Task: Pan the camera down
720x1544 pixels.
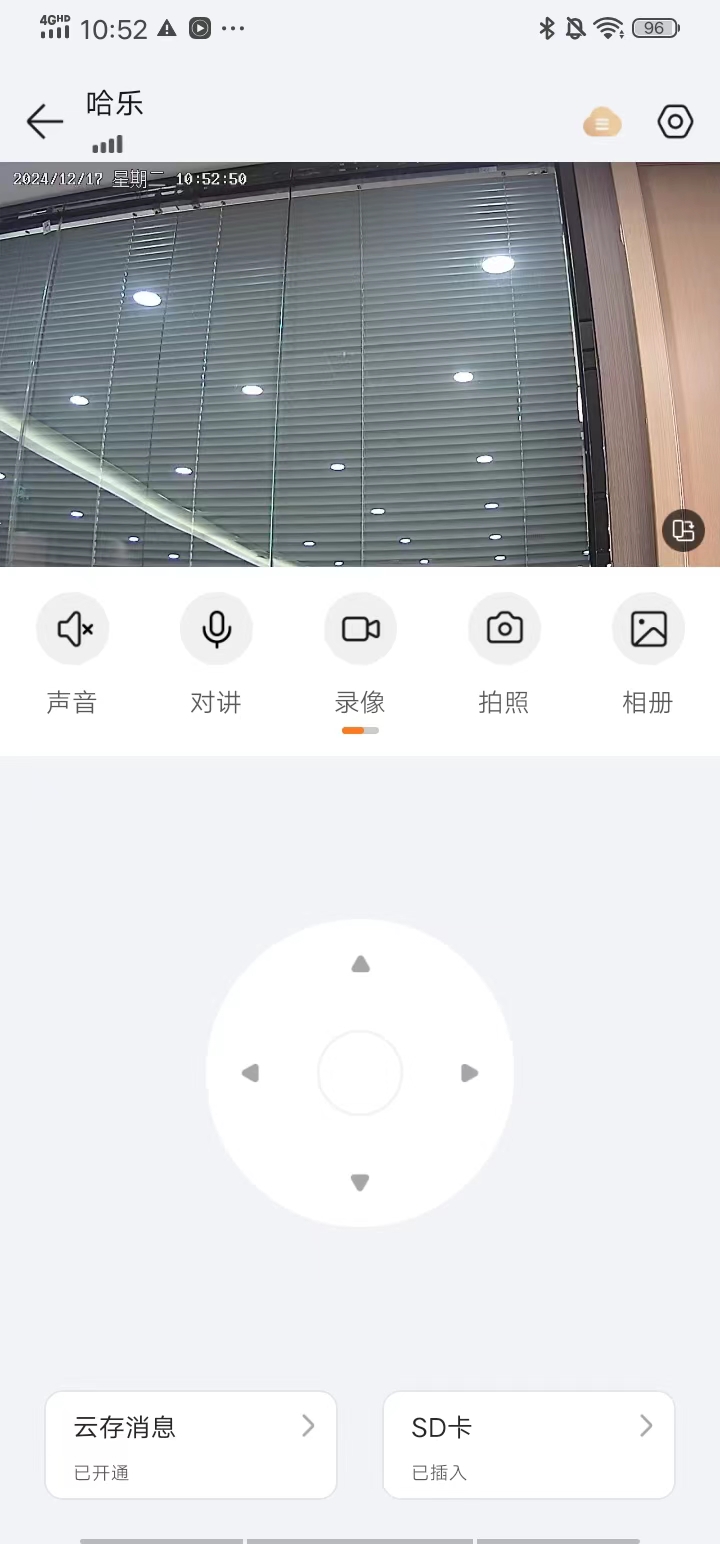Action: pyautogui.click(x=361, y=1182)
